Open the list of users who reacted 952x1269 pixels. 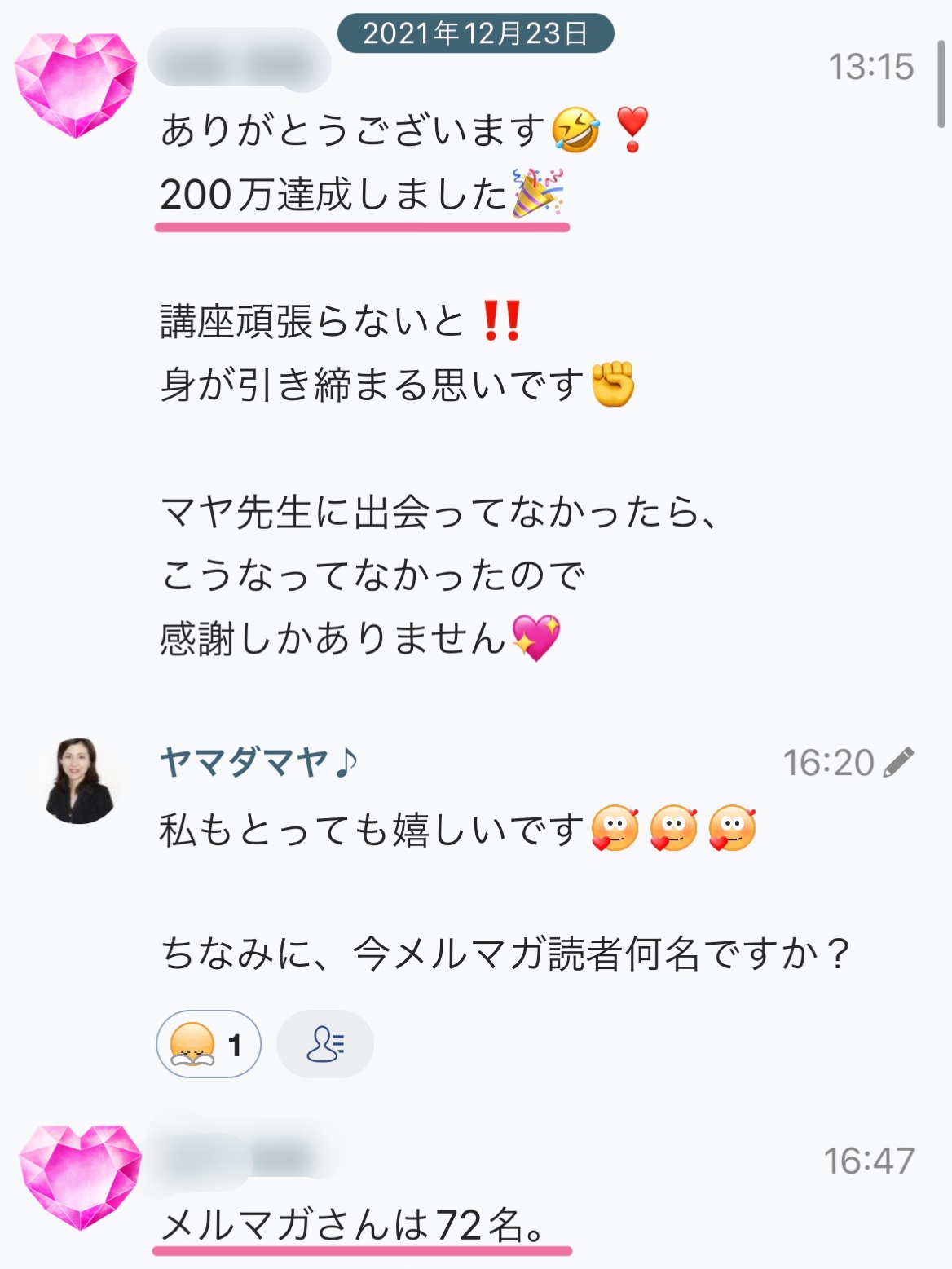point(325,1044)
